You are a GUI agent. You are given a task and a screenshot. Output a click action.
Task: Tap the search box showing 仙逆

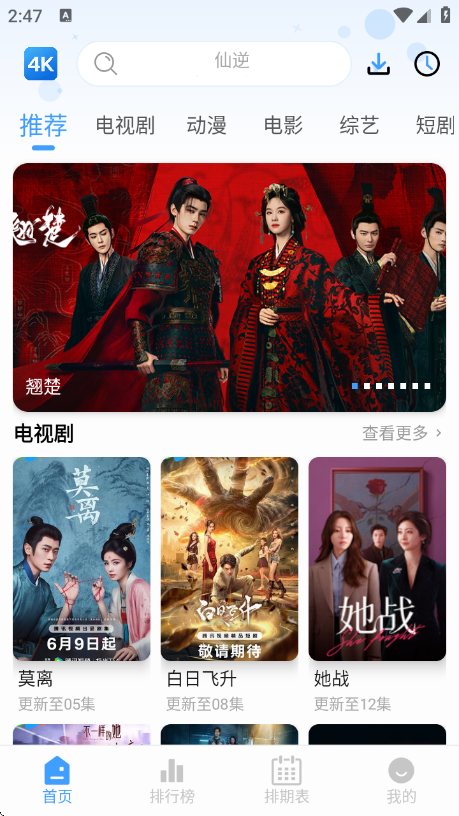tap(214, 63)
